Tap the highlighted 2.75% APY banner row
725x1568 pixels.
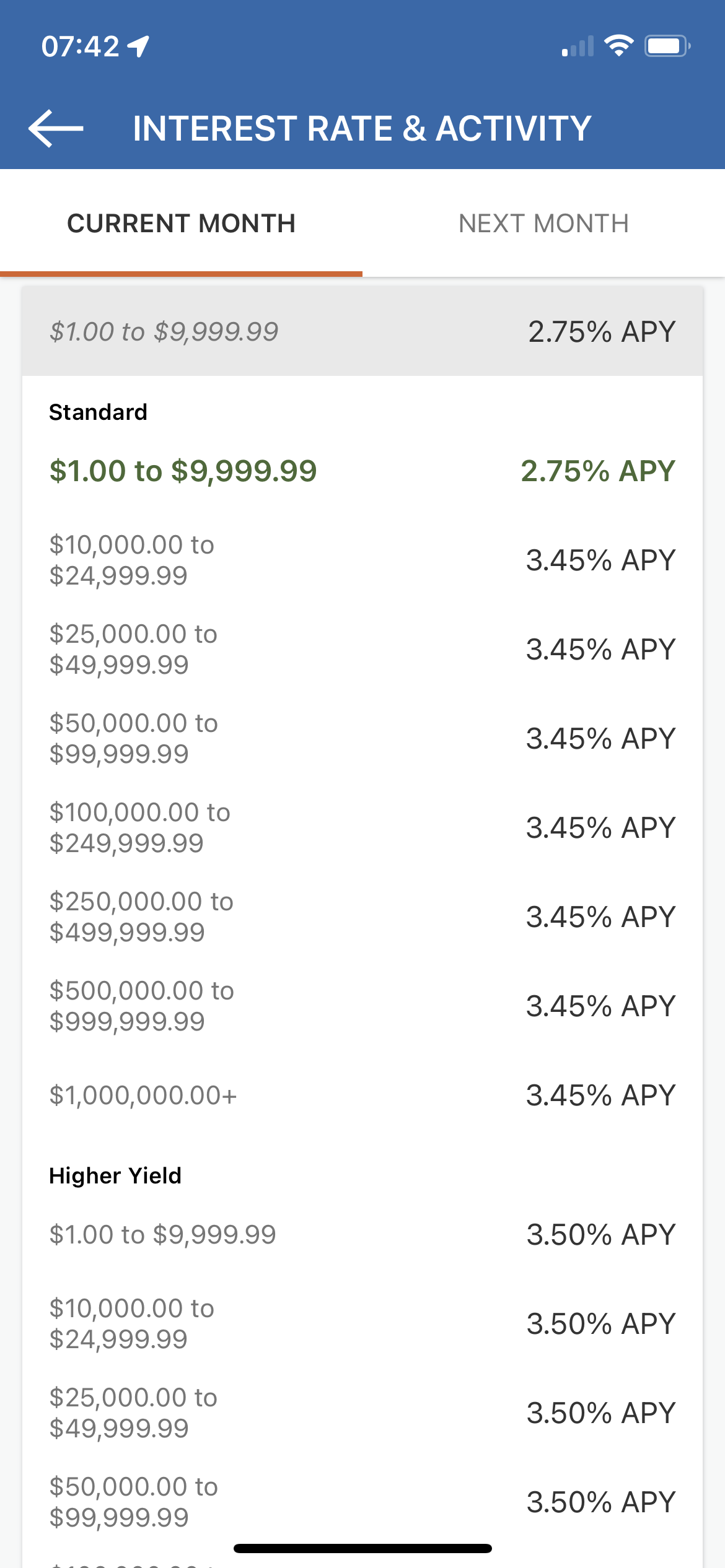(362, 331)
